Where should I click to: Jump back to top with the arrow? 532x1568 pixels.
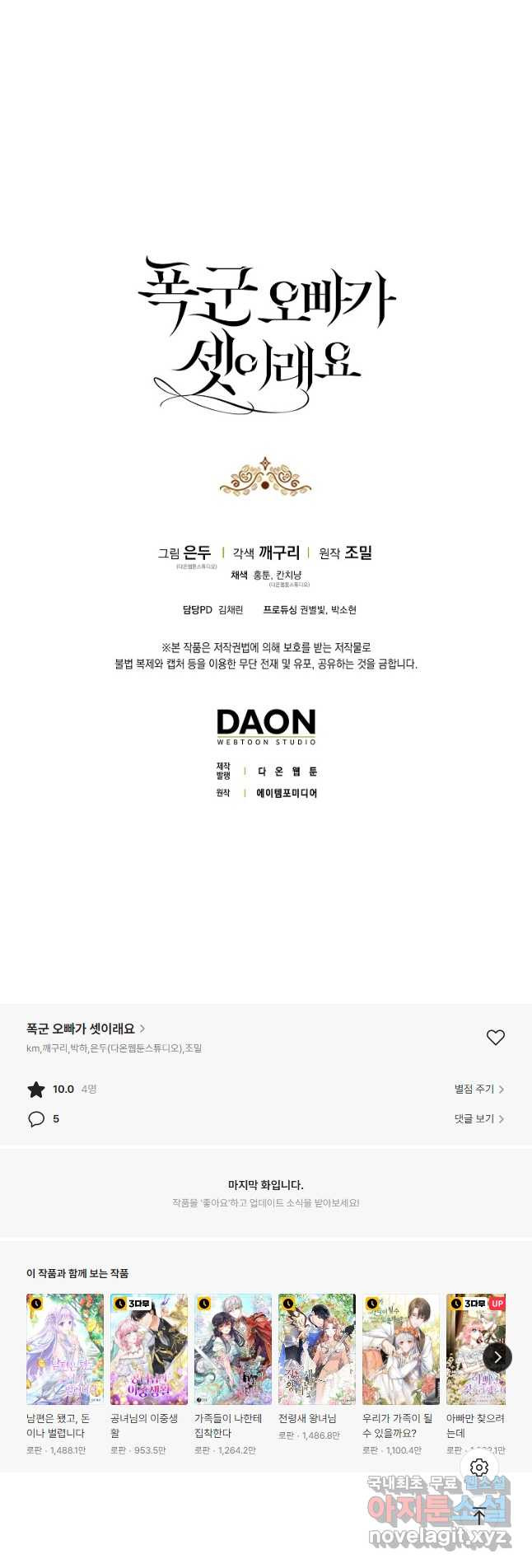tap(479, 1515)
